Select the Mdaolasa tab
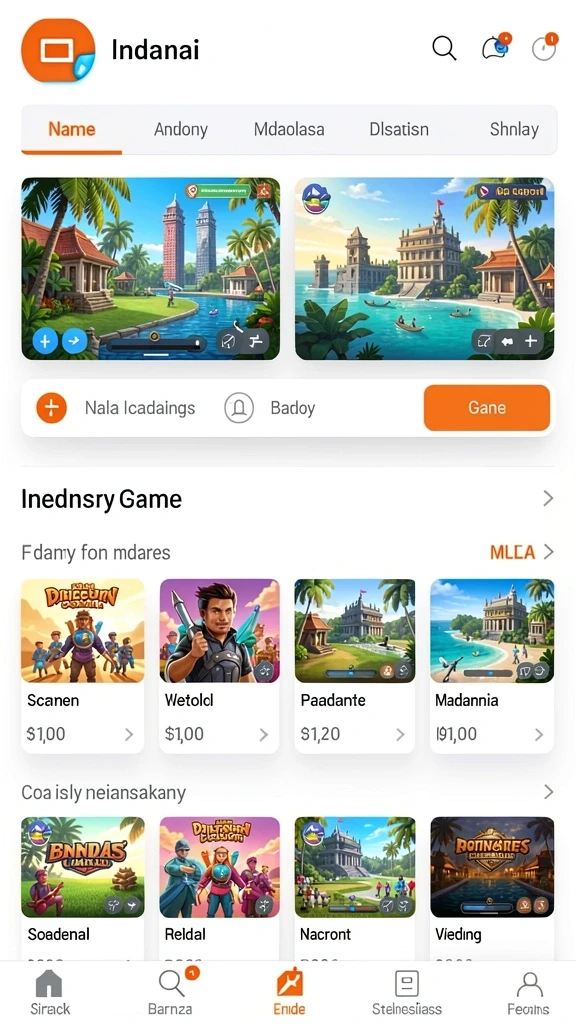Viewport: 576px width, 1024px height. tap(289, 129)
